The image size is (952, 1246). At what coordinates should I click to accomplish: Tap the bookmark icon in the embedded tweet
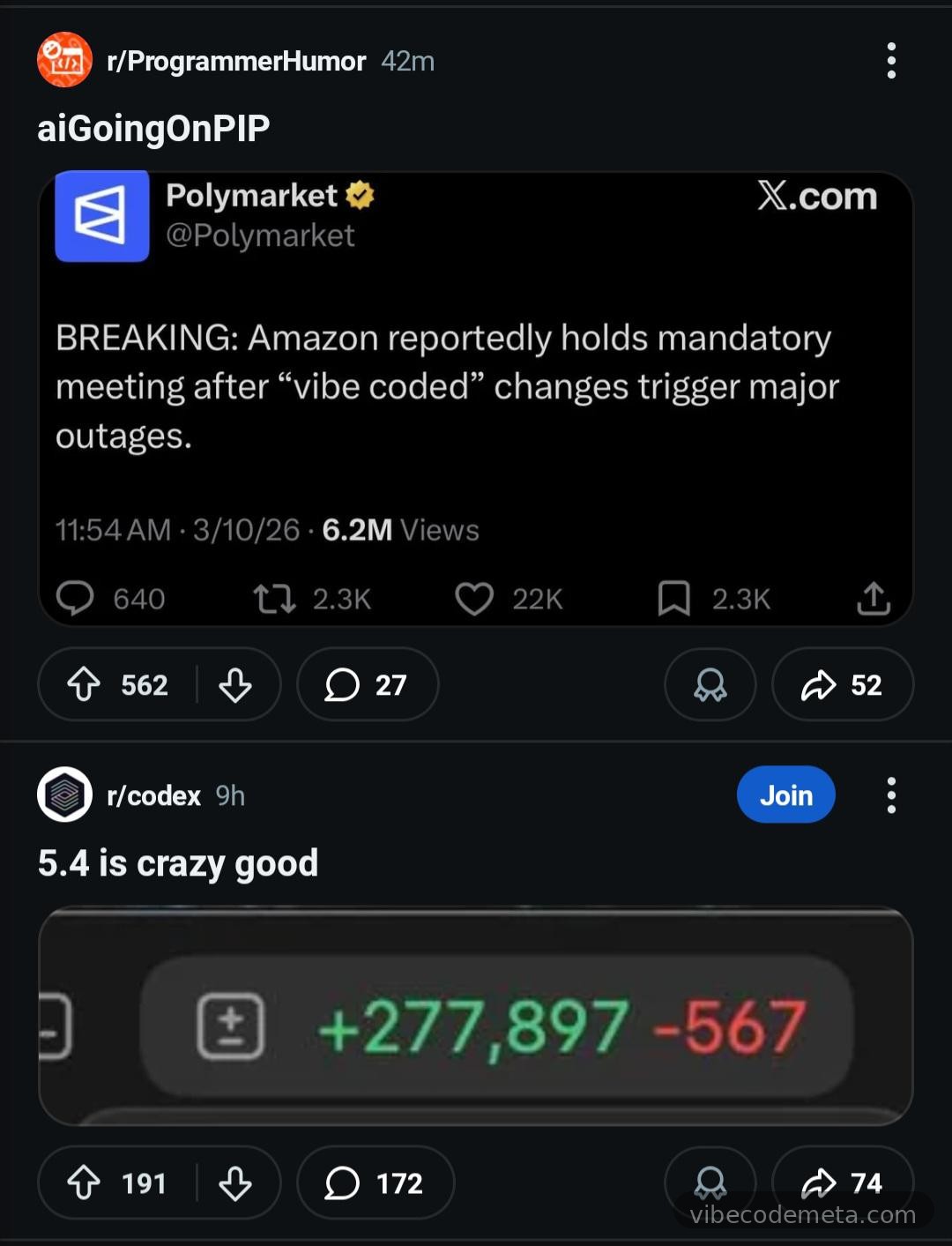tap(674, 599)
